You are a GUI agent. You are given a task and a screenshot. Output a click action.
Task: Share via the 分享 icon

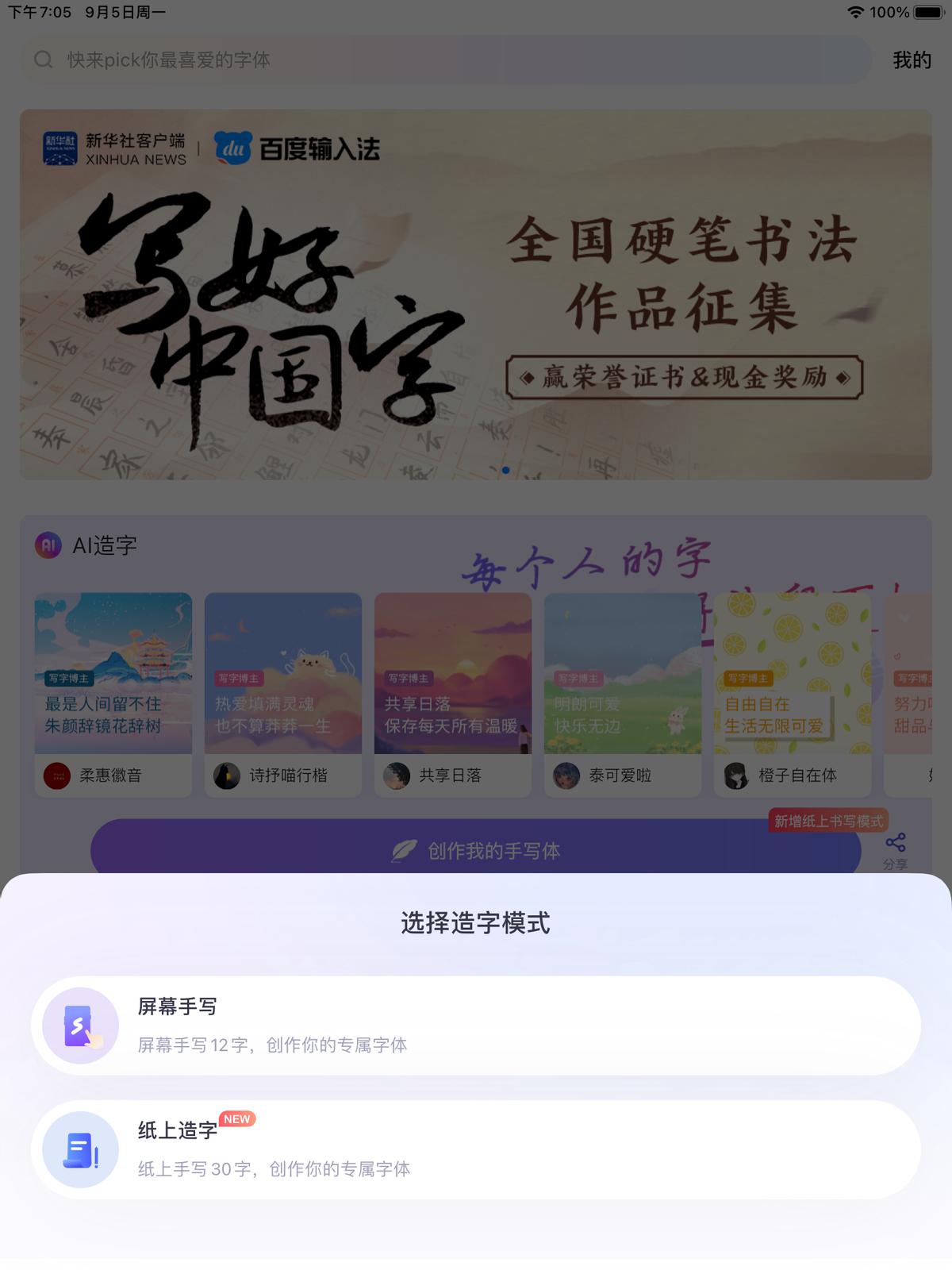point(896,849)
